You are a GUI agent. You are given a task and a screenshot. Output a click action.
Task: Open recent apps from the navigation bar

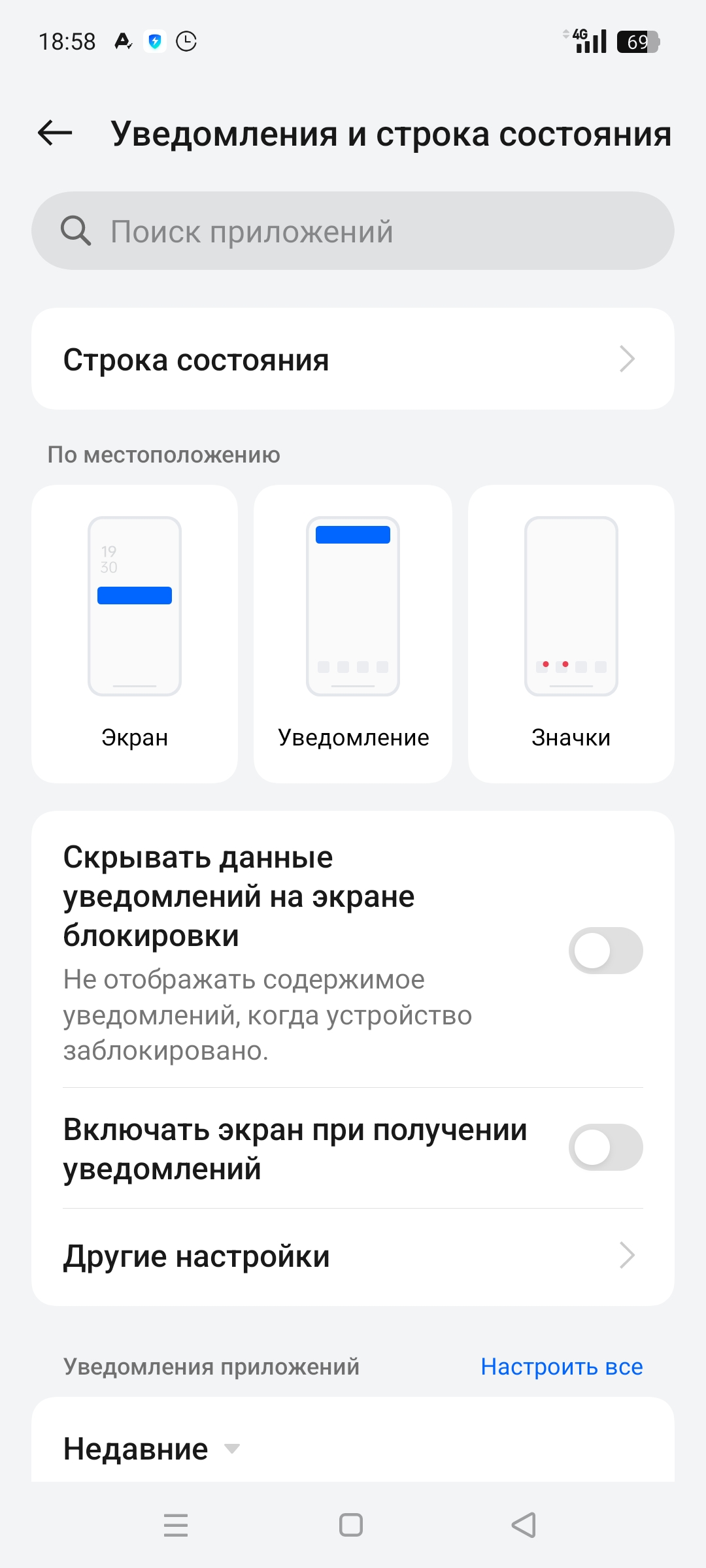(x=176, y=1526)
